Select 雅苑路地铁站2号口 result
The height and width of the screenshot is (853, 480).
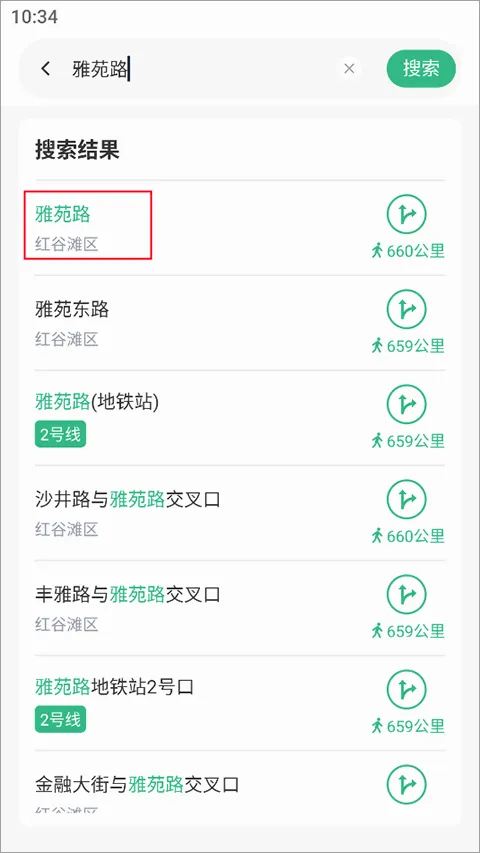point(240,703)
